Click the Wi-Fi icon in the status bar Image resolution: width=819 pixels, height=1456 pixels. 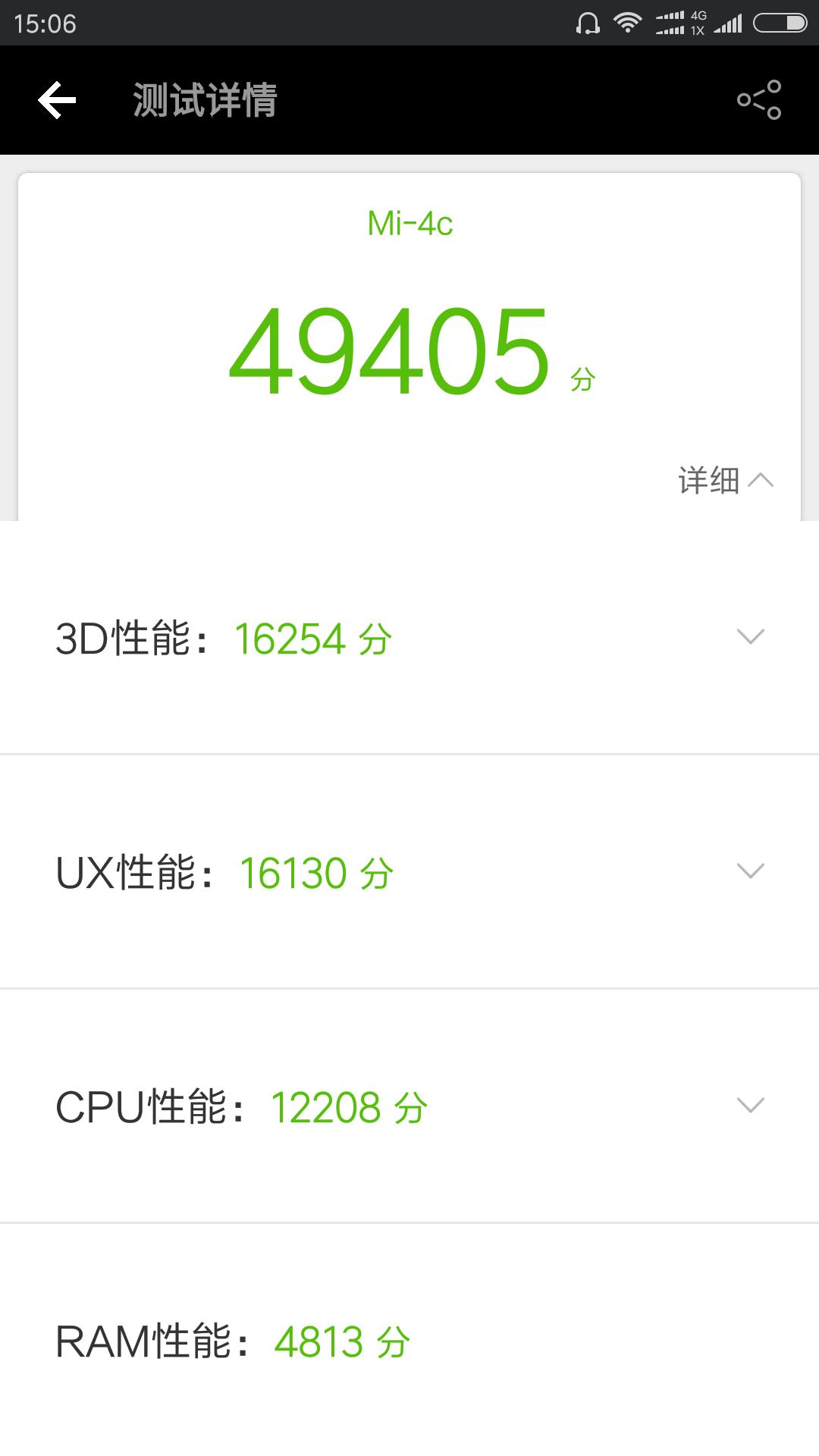pos(628,21)
